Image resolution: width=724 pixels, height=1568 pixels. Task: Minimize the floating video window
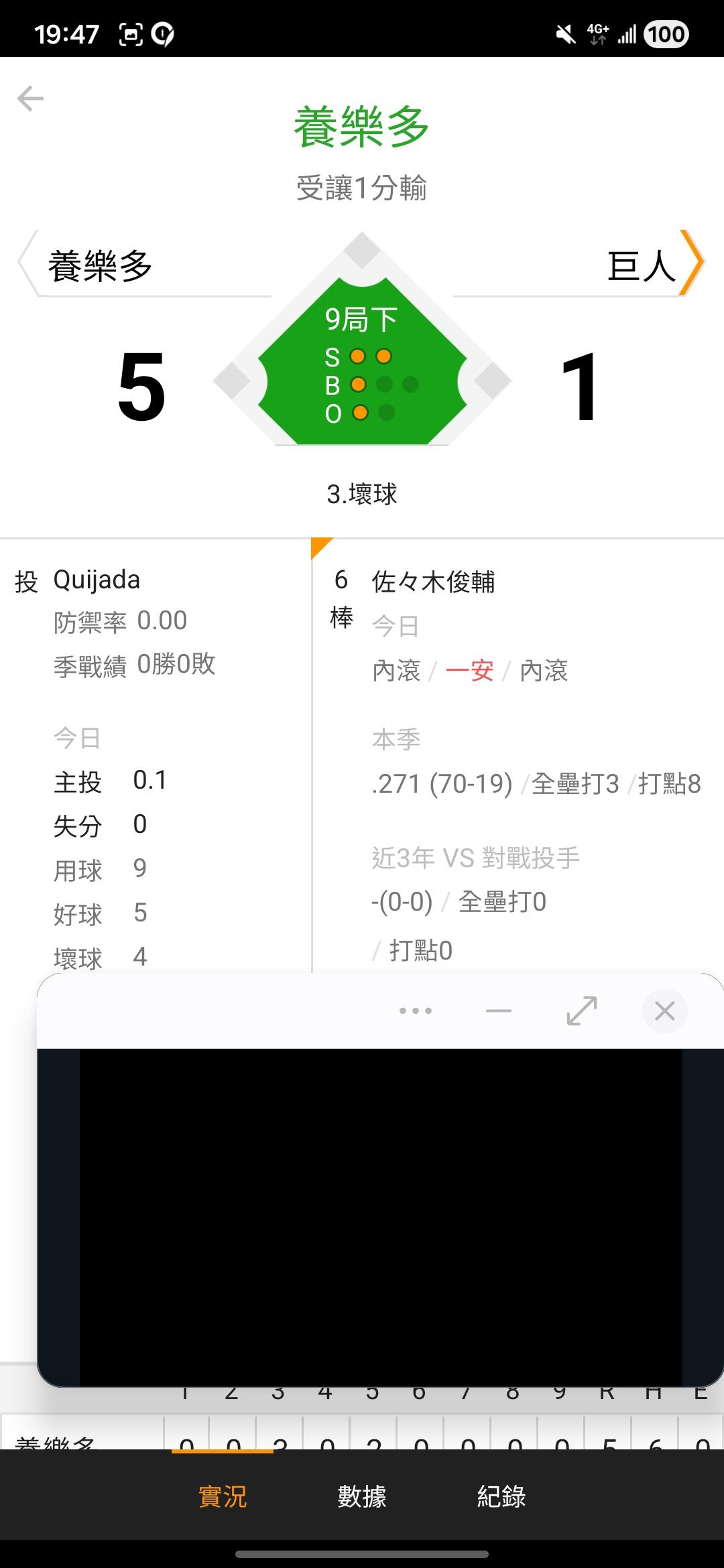coord(499,1010)
